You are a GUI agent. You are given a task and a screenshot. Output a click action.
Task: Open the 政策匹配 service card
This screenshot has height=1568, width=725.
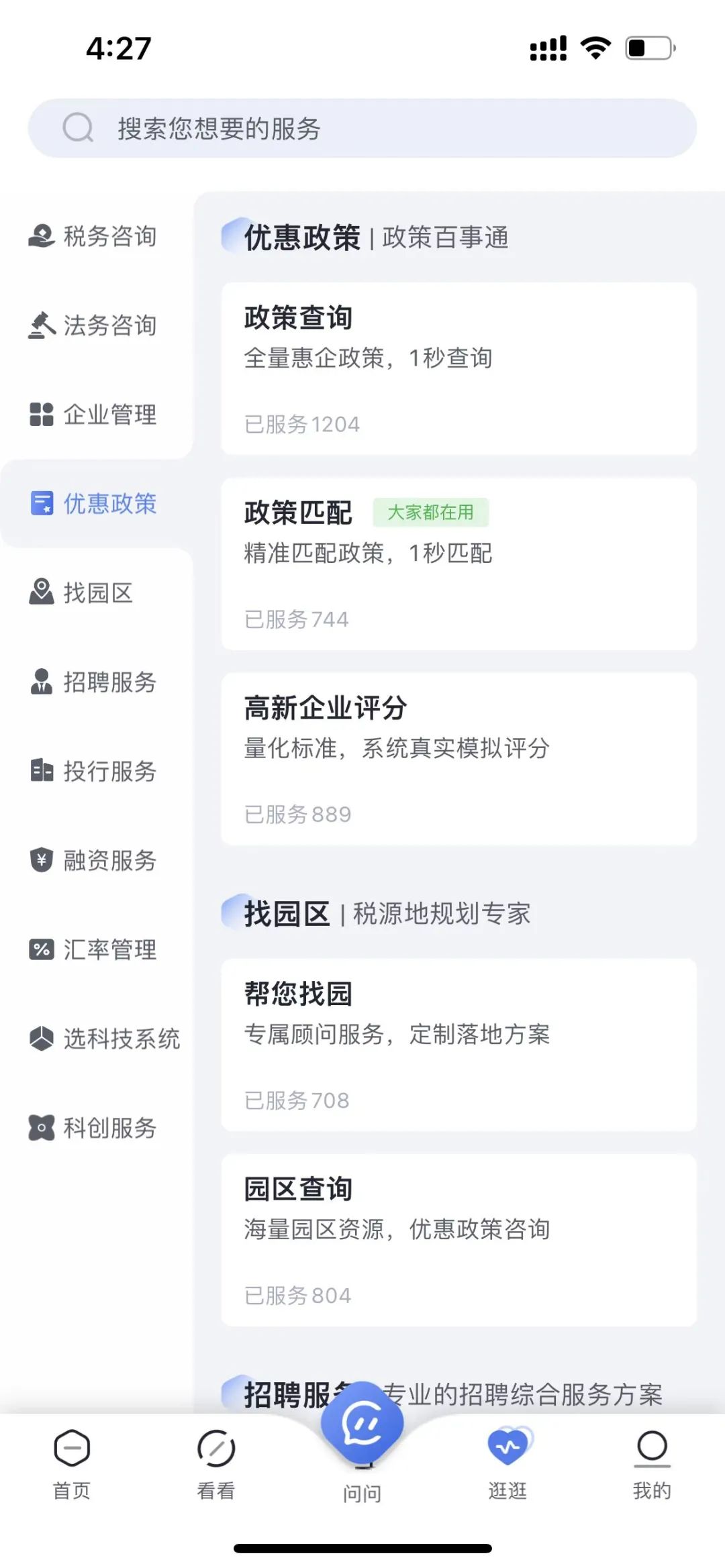coord(459,564)
